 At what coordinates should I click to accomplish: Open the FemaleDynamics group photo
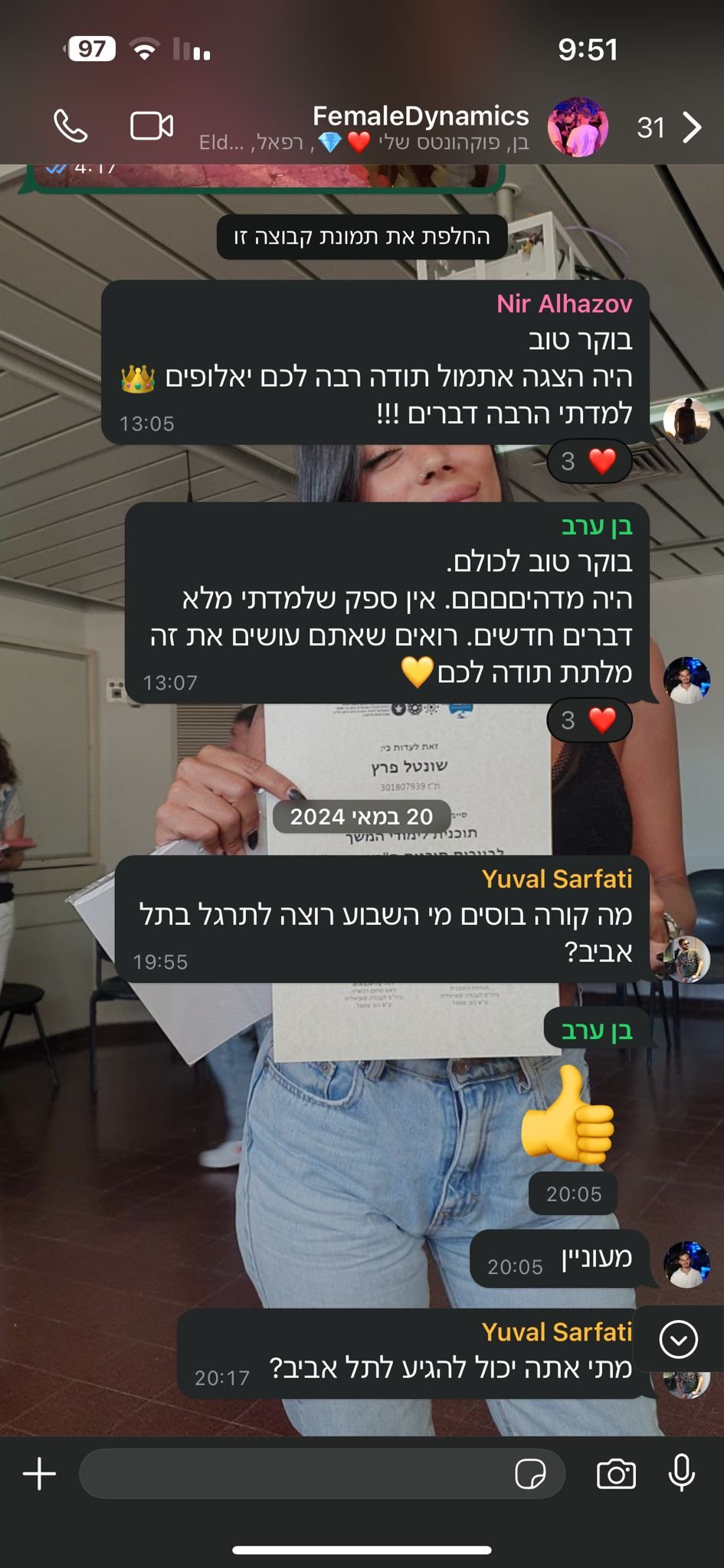[578, 127]
